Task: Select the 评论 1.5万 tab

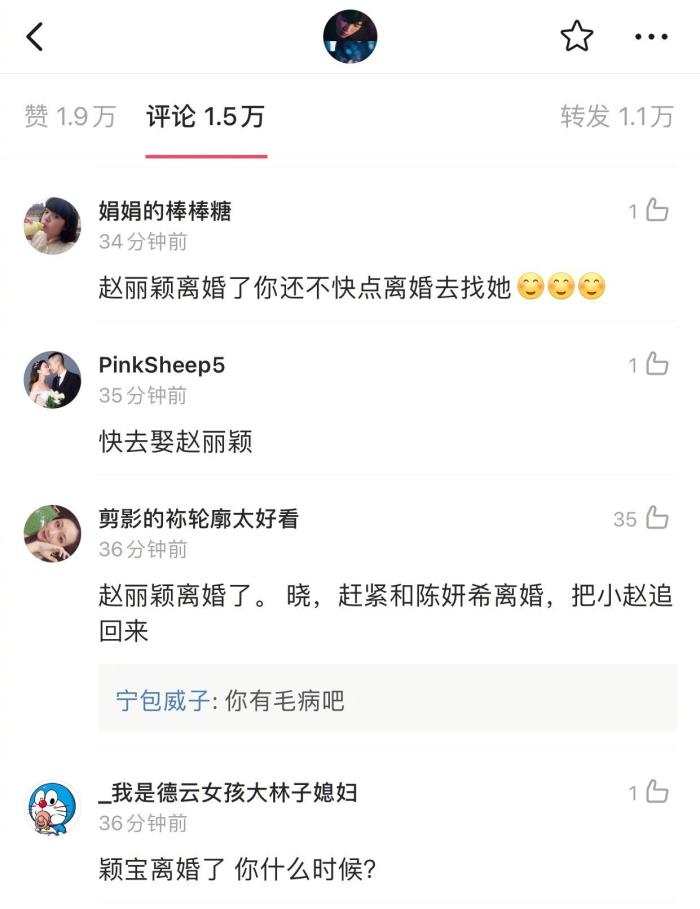Action: click(x=205, y=117)
